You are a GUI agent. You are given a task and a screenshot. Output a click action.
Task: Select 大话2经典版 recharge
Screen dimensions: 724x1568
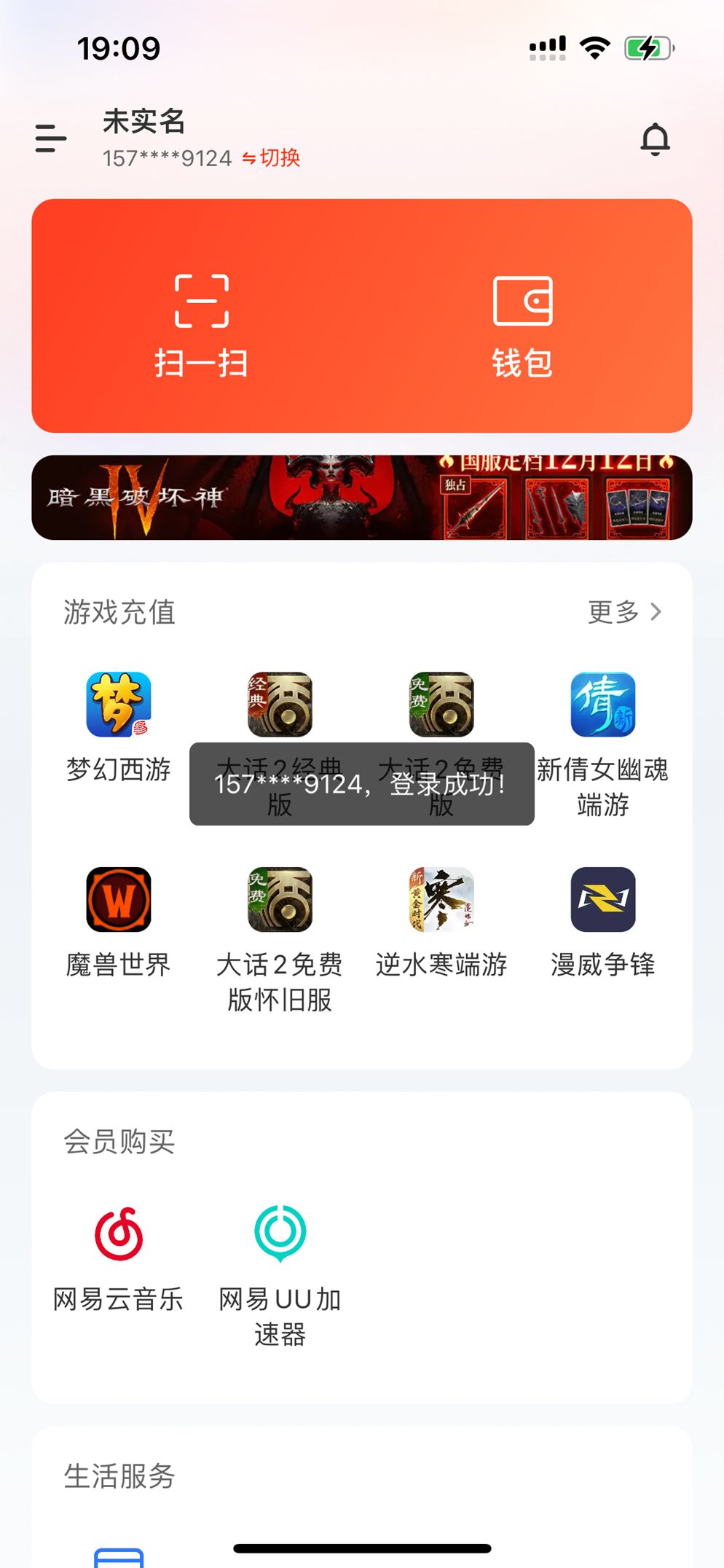tap(280, 705)
